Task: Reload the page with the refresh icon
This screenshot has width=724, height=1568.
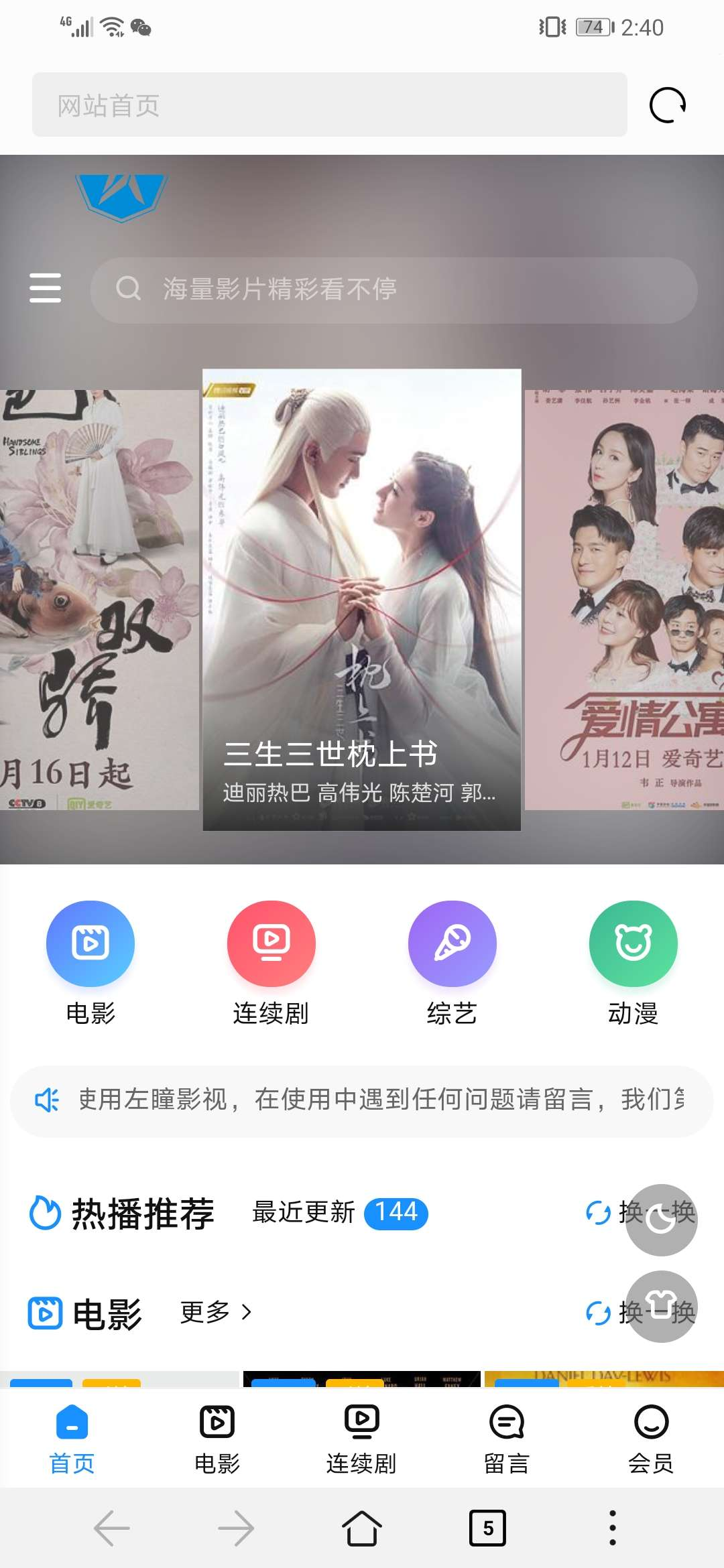Action: [x=668, y=105]
